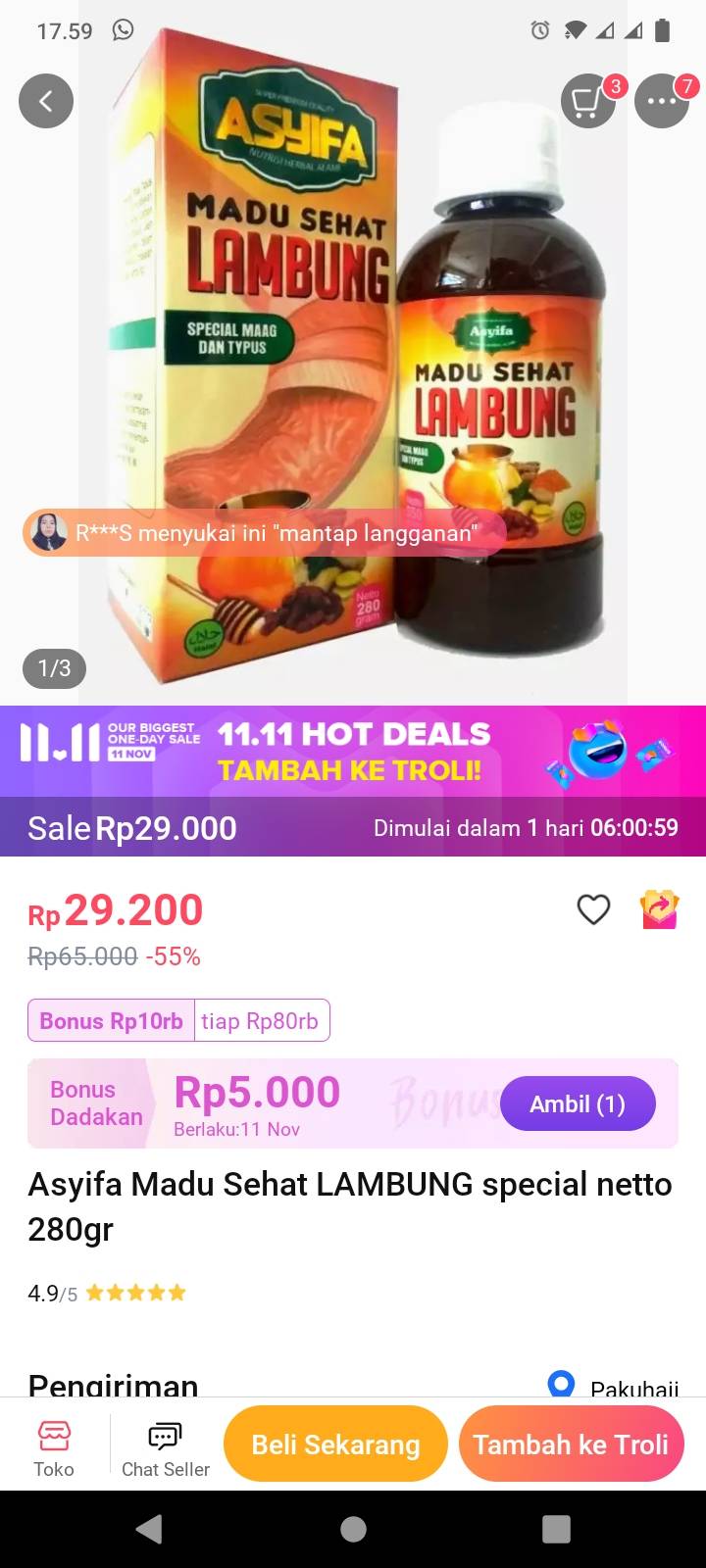The image size is (706, 1568).
Task: Add product to wishlist with heart icon
Action: (593, 909)
